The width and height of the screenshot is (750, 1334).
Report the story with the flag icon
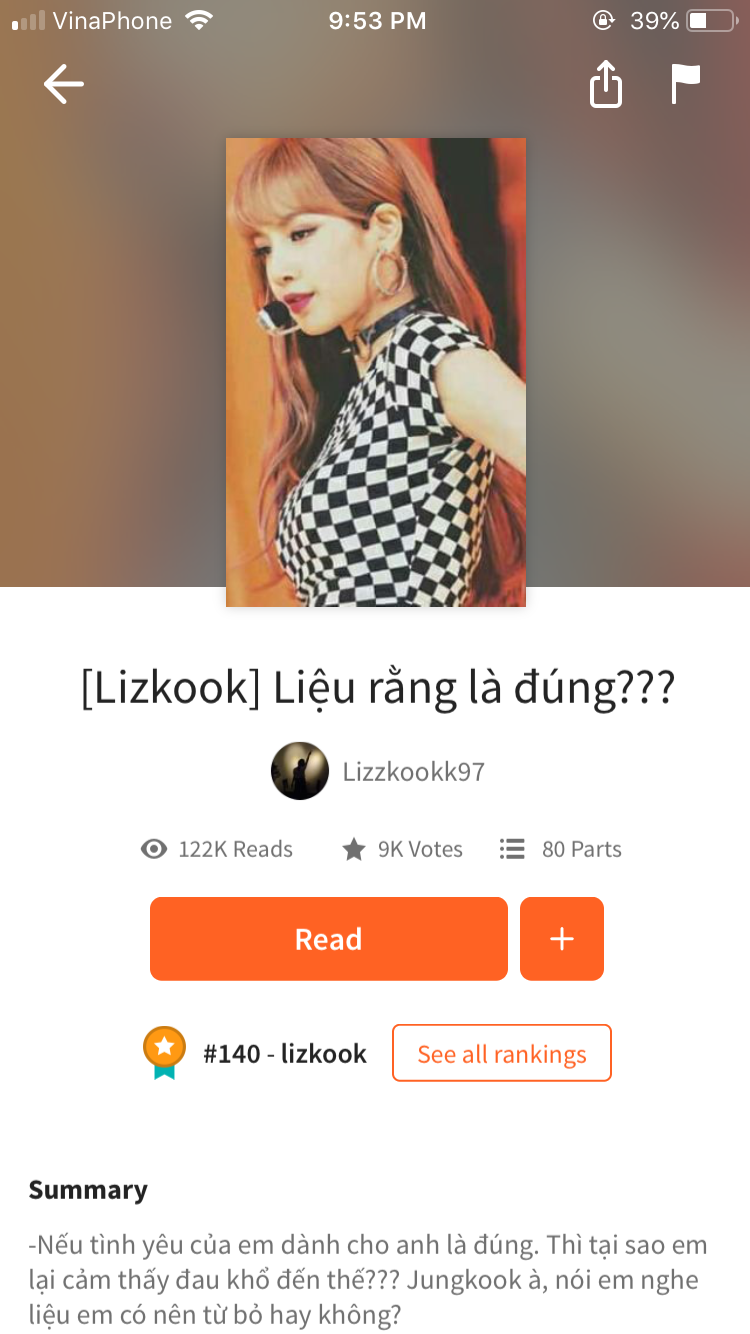coord(685,85)
